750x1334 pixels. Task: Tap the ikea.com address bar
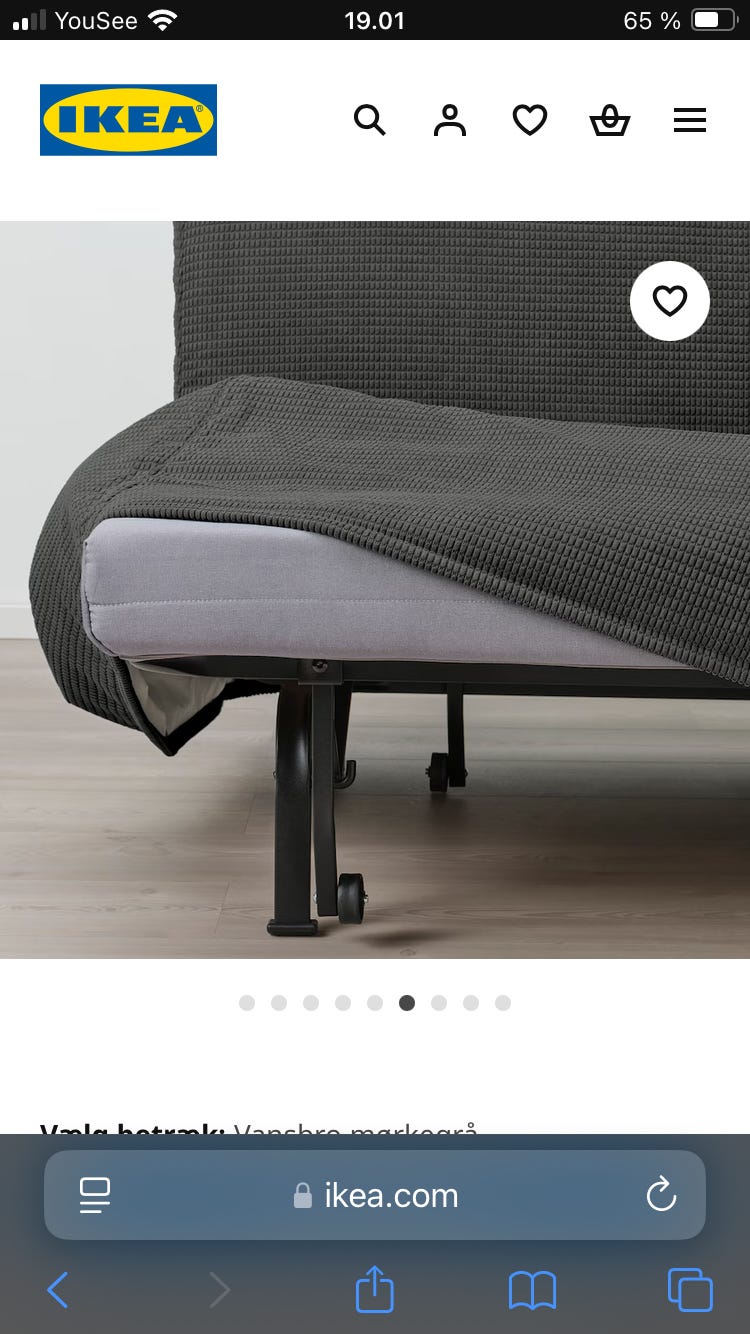[375, 1195]
